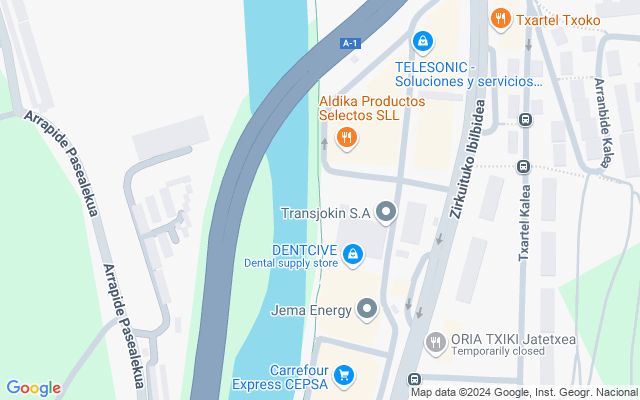
Task: Select Aldika Productos Selectos restaurant pin
Action: (x=347, y=138)
